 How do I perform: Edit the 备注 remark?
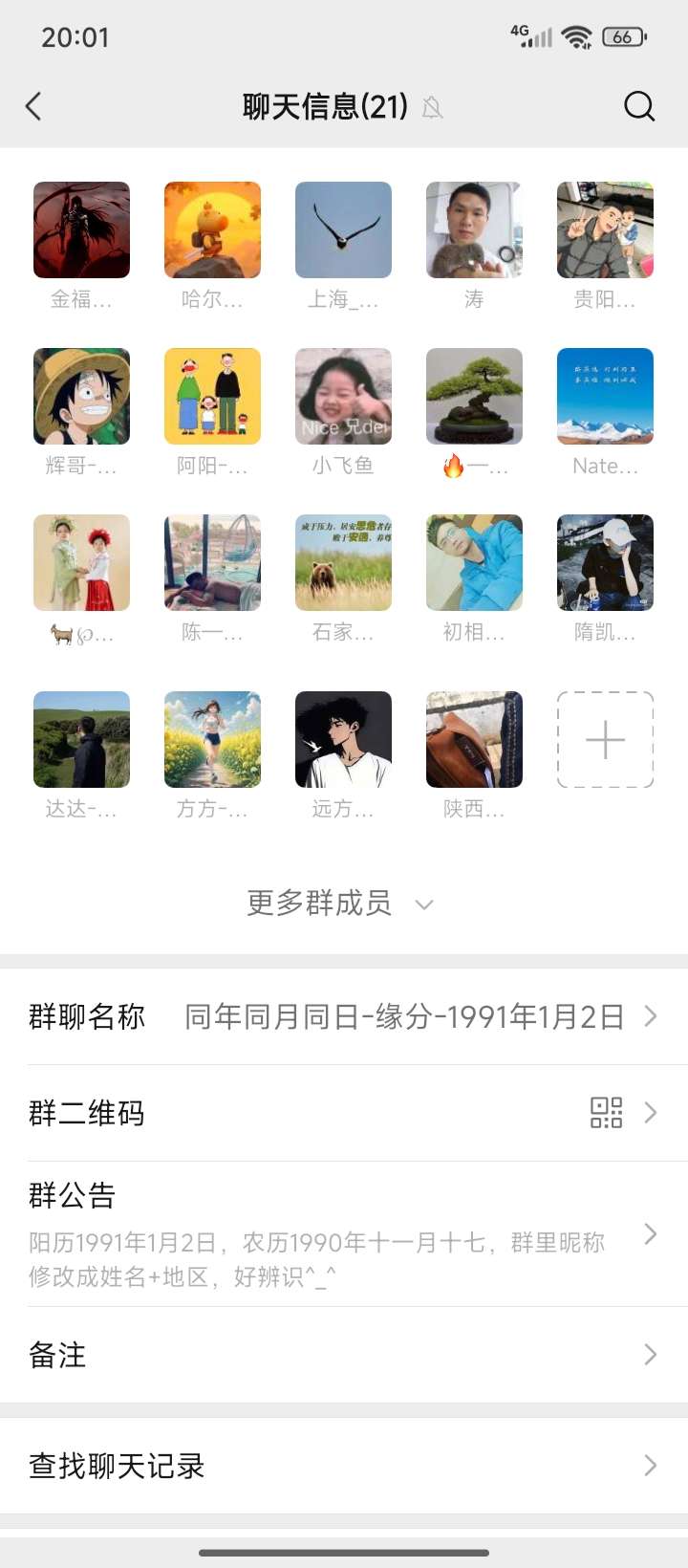coord(344,1355)
